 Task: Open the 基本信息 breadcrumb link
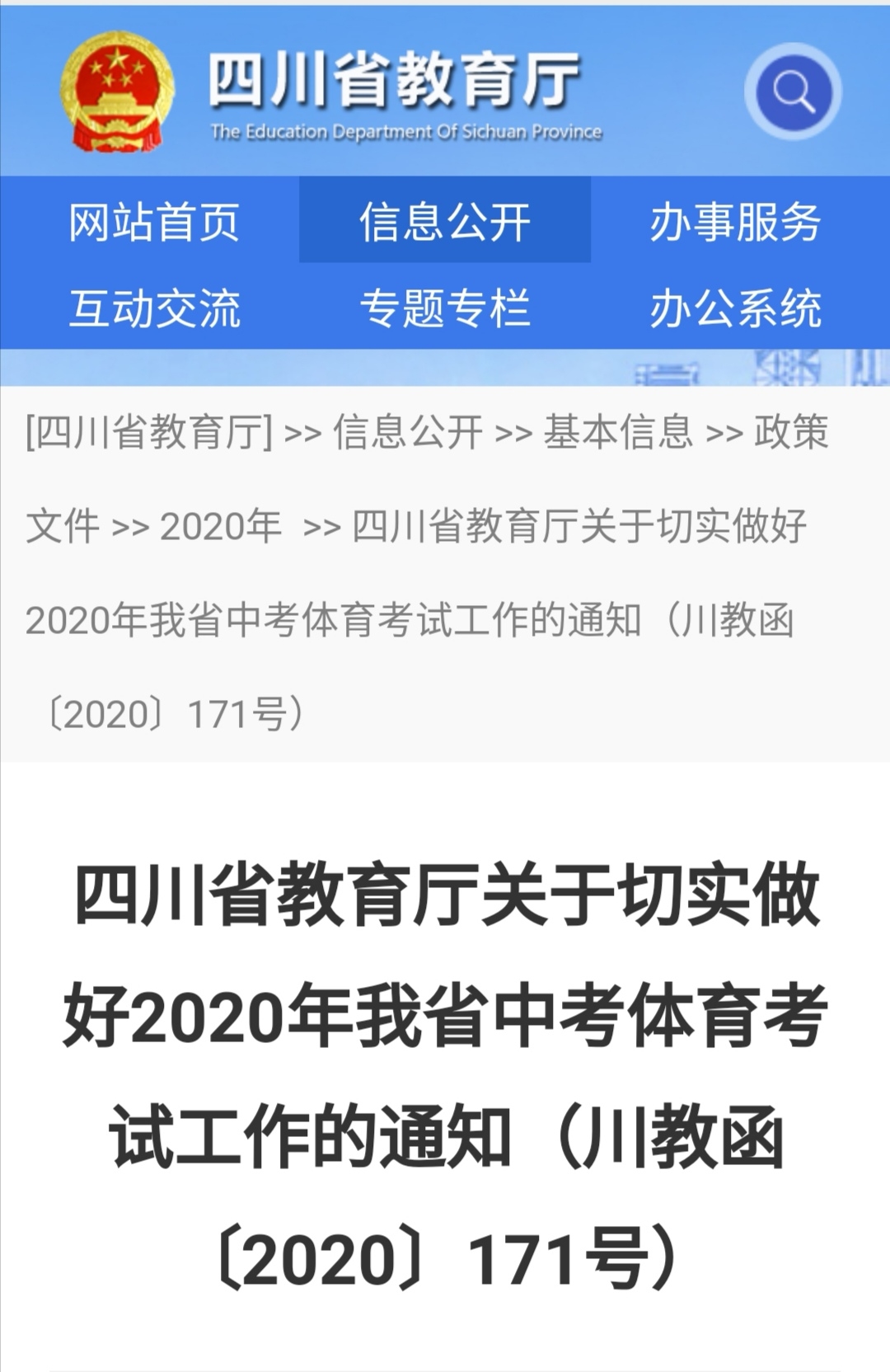point(618,431)
